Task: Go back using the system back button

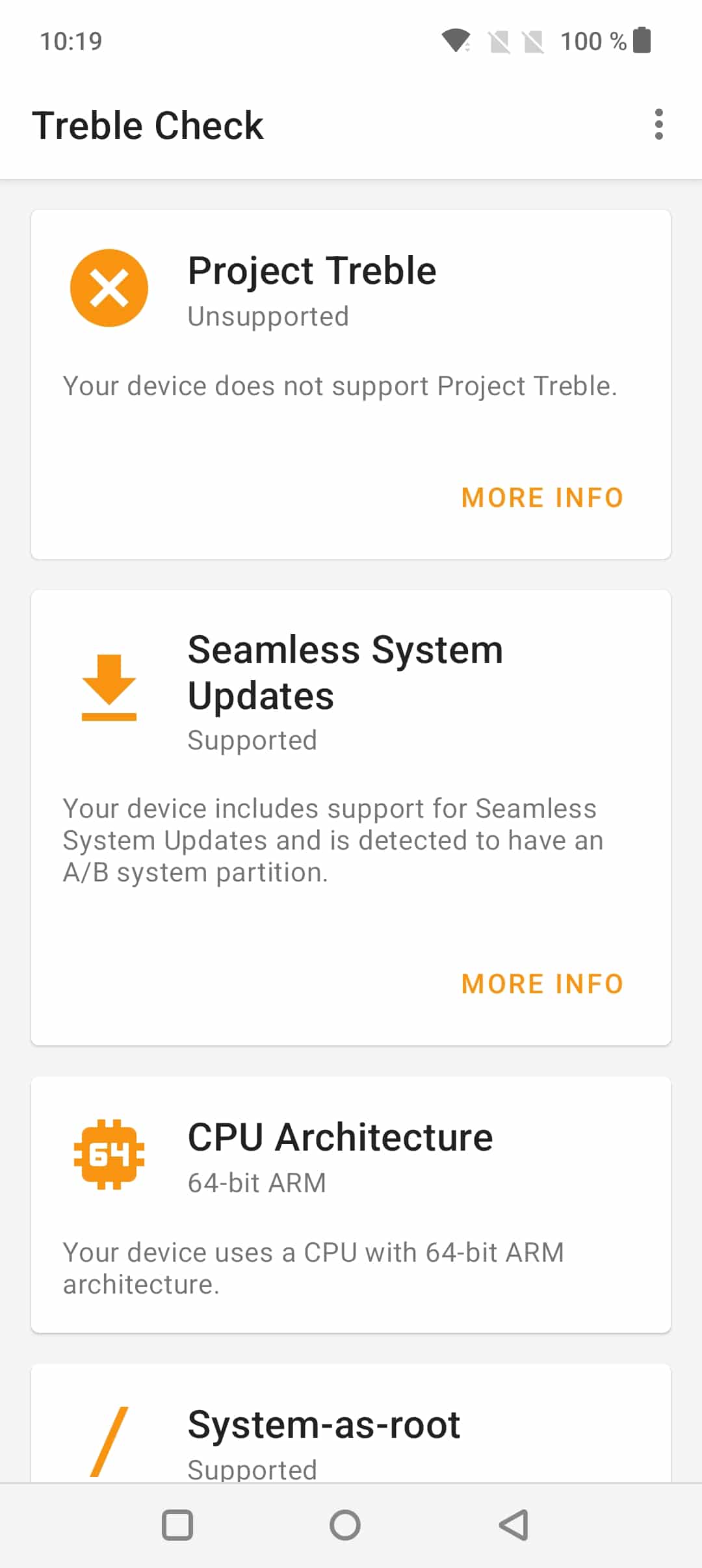Action: tap(513, 1525)
